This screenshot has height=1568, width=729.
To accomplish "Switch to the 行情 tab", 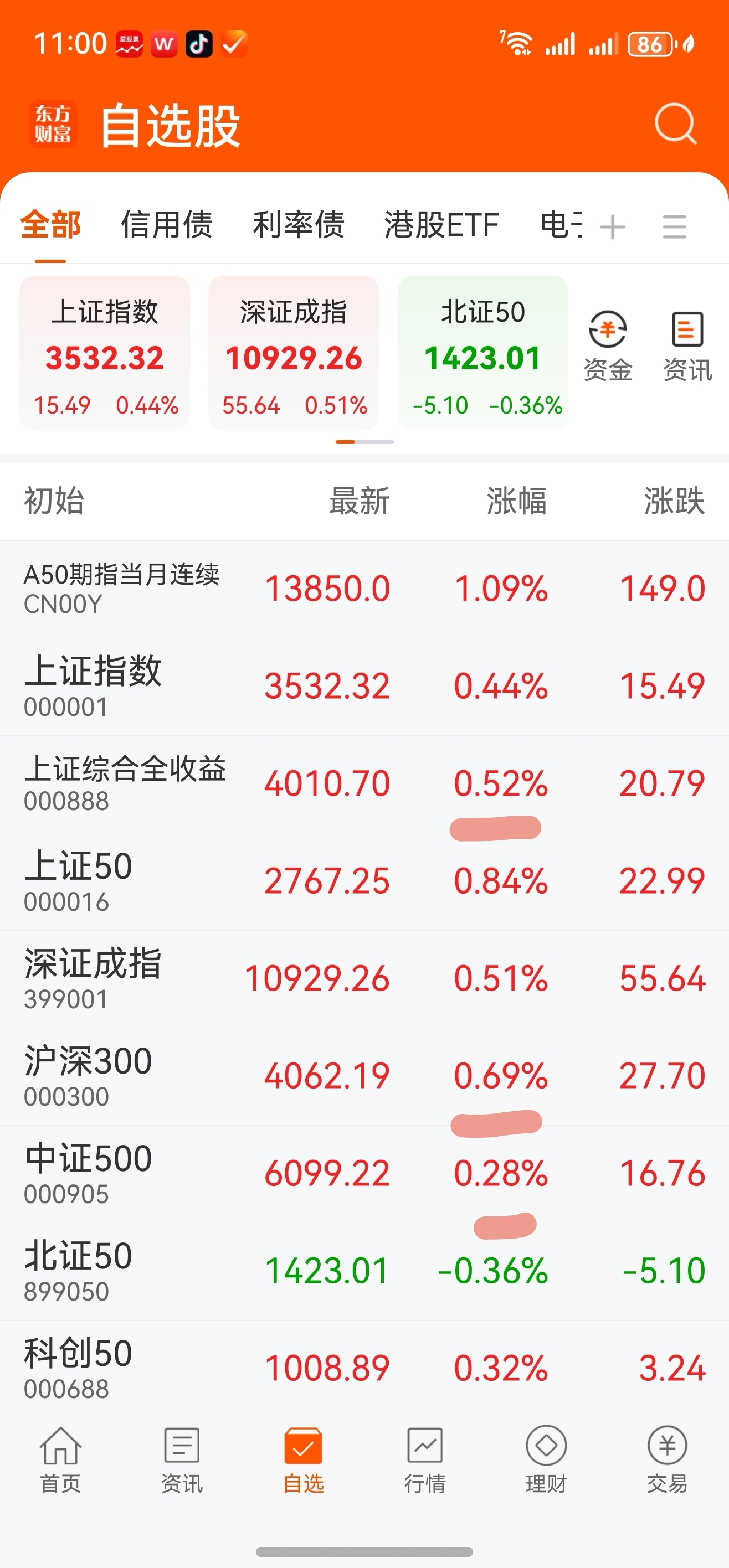I will point(424,1459).
